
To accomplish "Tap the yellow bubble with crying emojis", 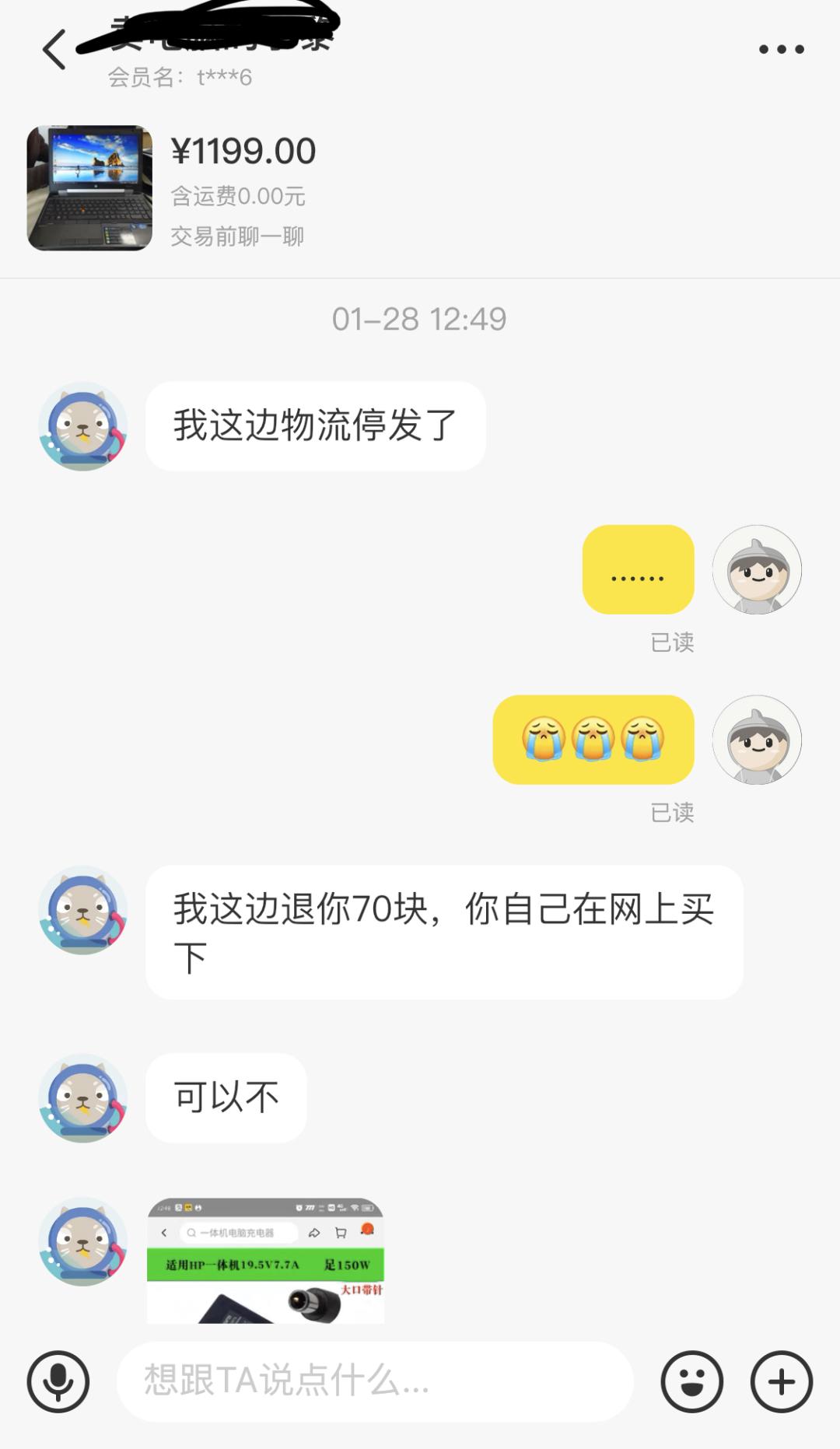I will pyautogui.click(x=594, y=740).
